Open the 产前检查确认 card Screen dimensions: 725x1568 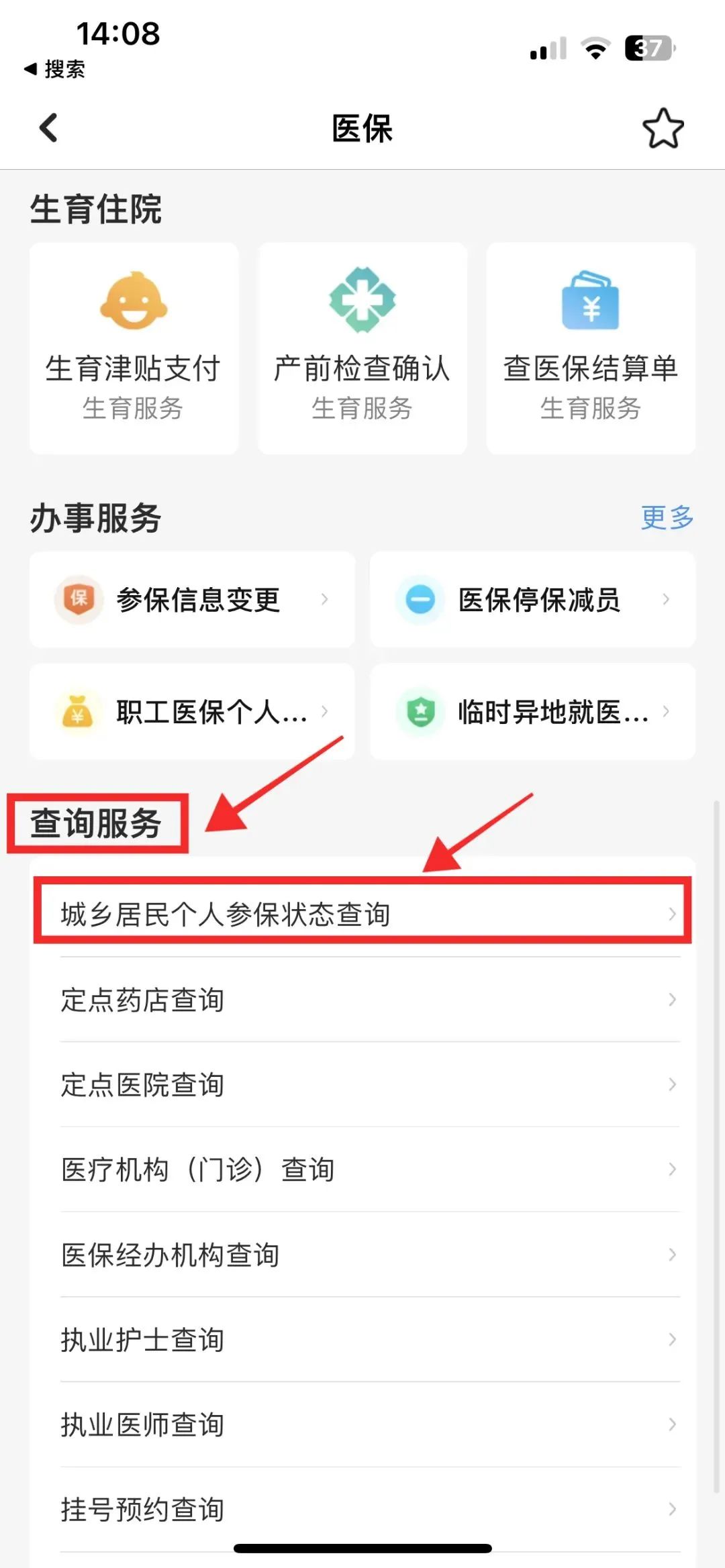click(362, 348)
